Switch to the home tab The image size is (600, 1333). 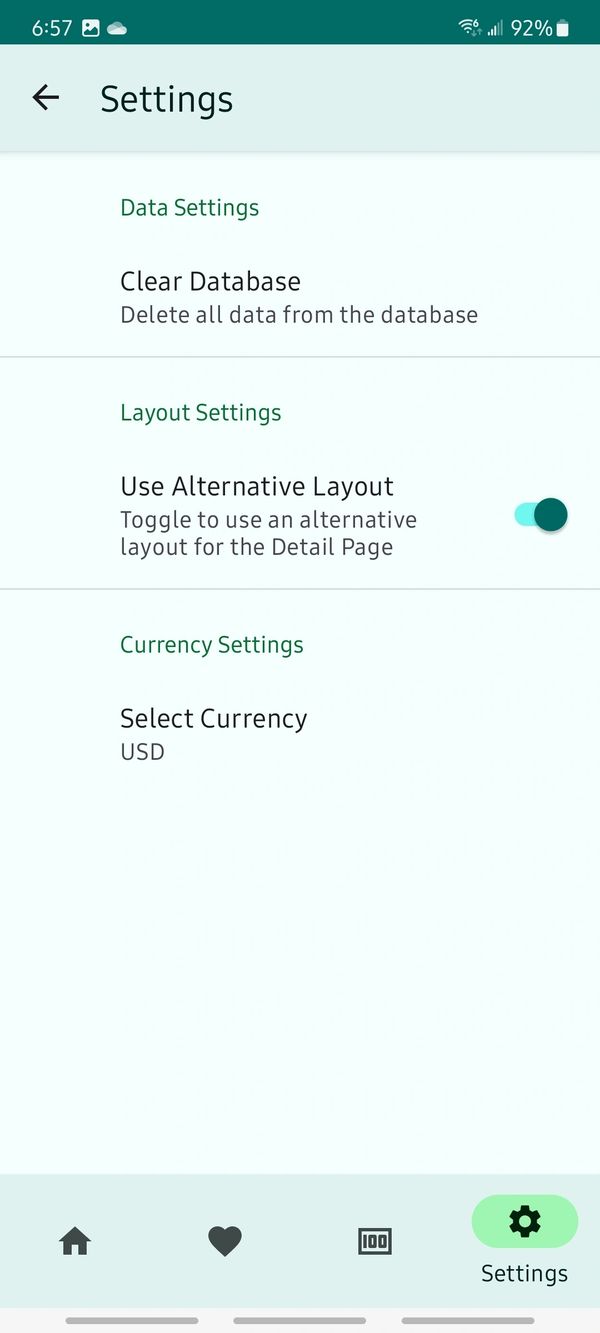pyautogui.click(x=75, y=1241)
